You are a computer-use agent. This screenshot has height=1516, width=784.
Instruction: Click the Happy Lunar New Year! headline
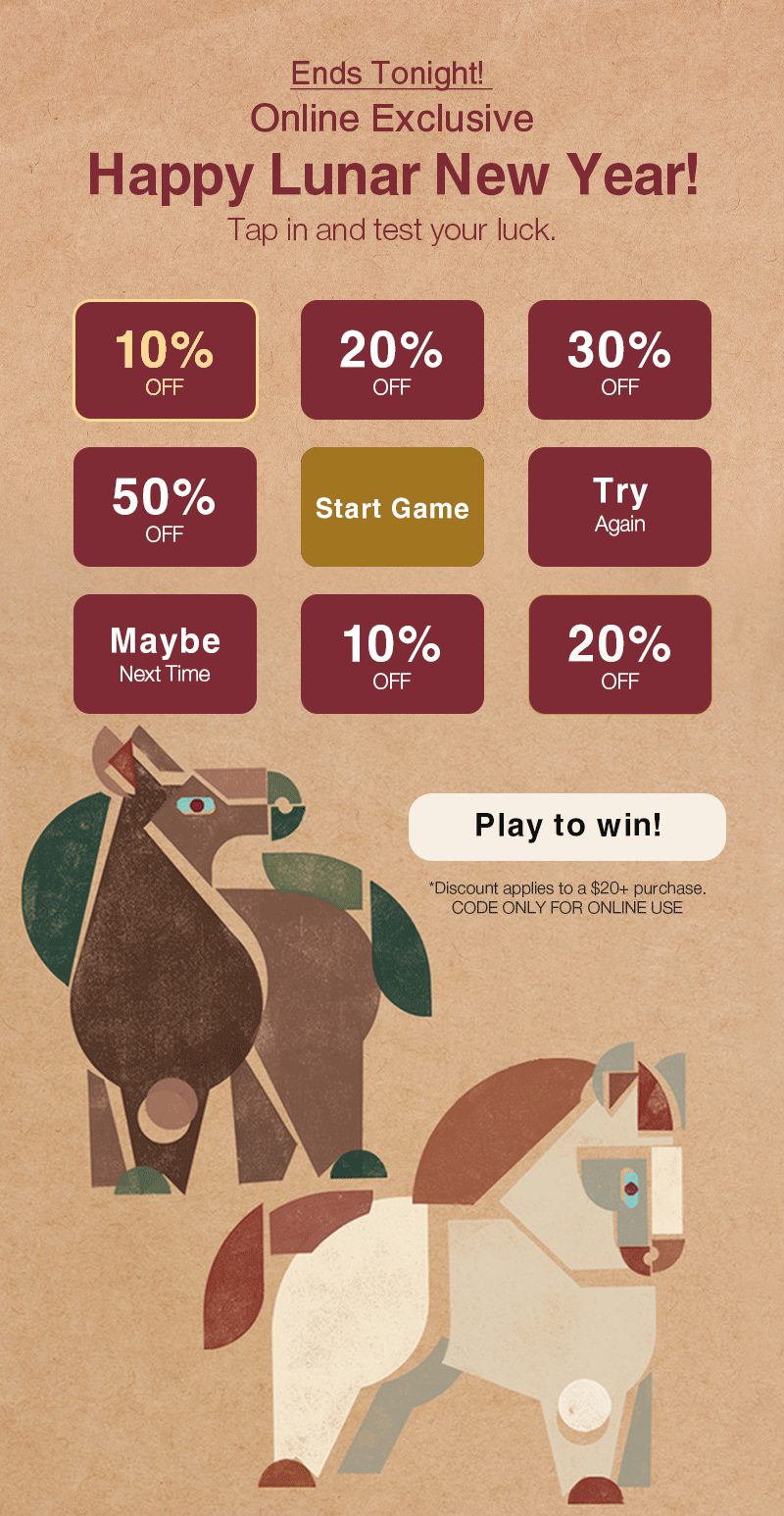point(392,176)
